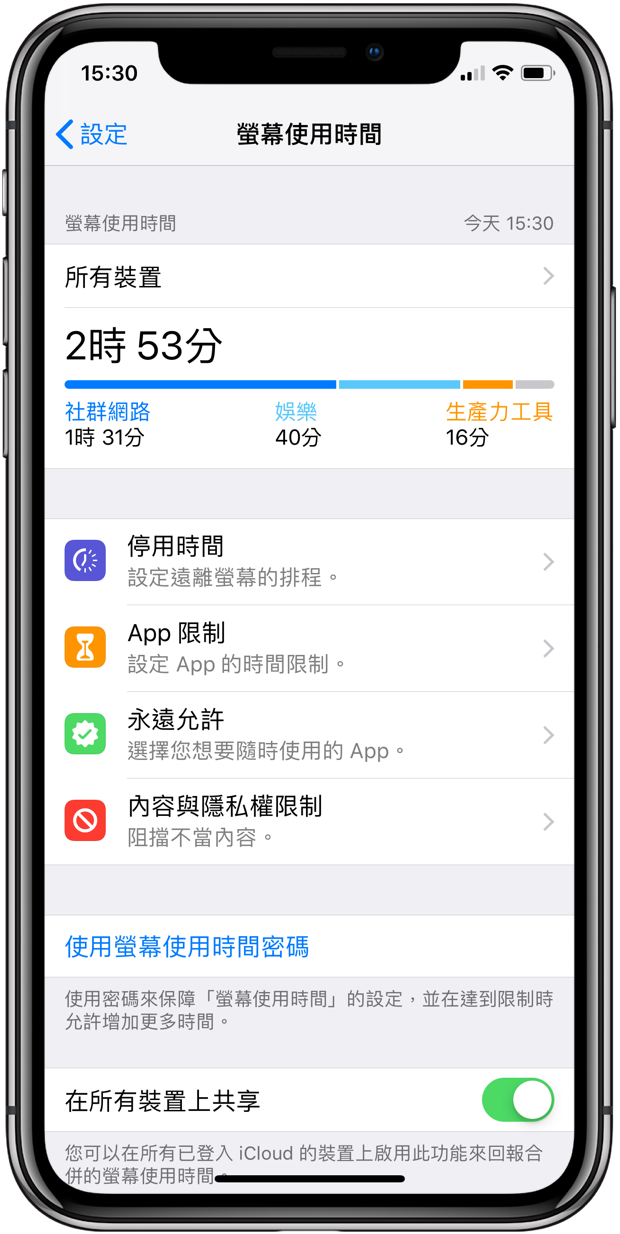Go back to 設定
This screenshot has height=1234, width=620.
pyautogui.click(x=92, y=134)
